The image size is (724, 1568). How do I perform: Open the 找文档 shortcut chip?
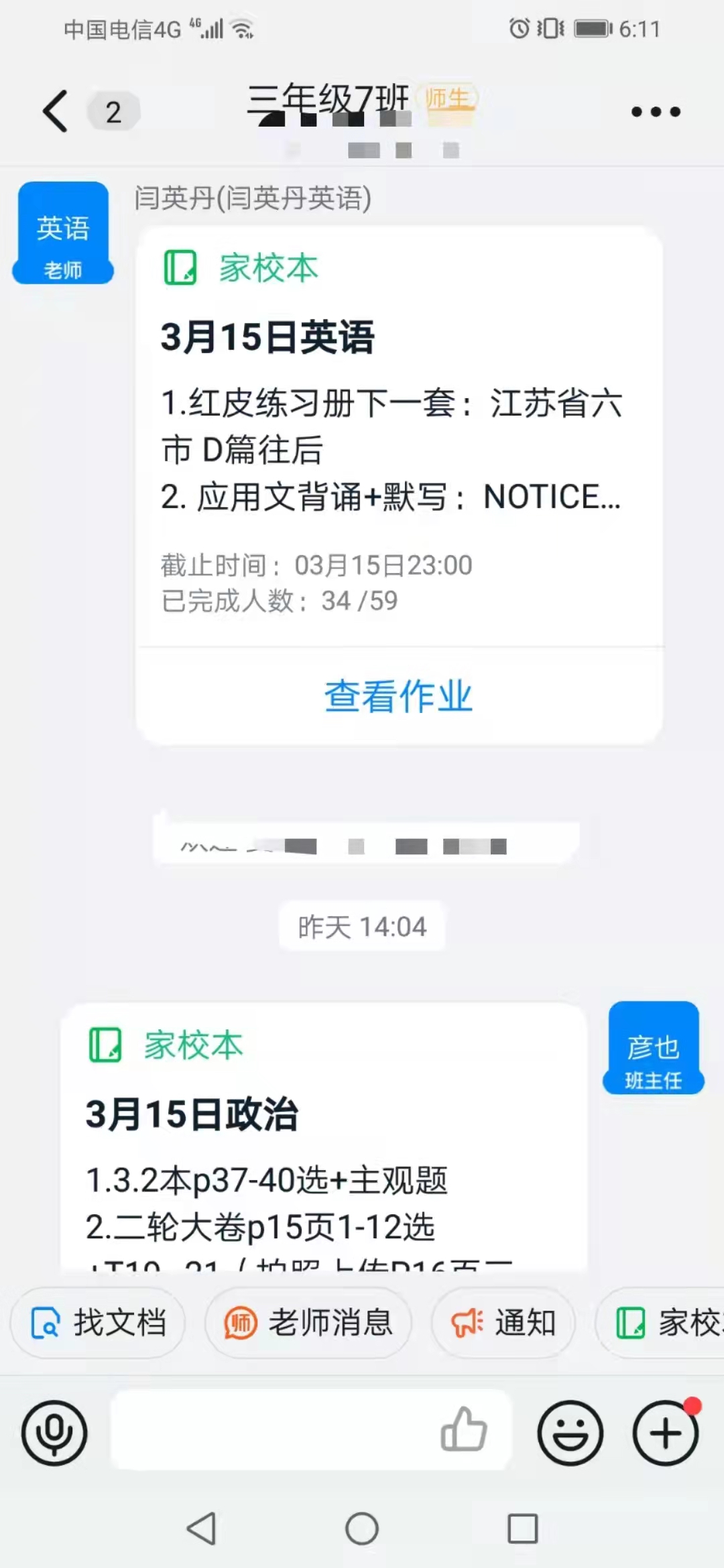click(x=99, y=1323)
